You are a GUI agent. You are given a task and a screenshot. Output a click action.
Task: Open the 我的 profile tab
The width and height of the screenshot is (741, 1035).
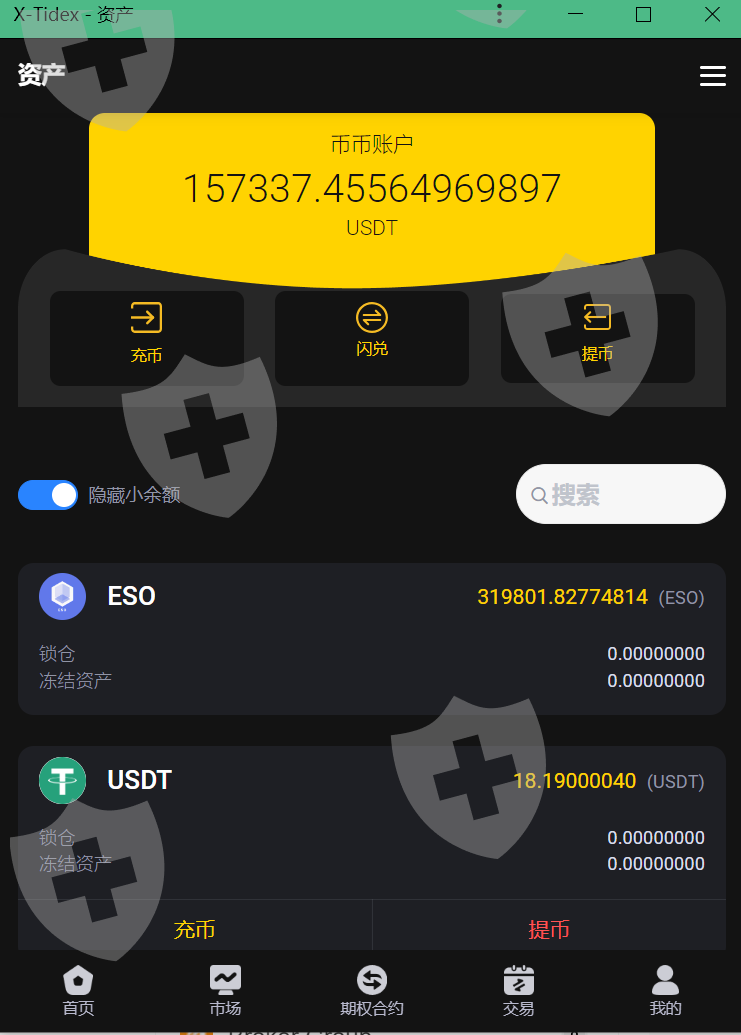[665, 991]
